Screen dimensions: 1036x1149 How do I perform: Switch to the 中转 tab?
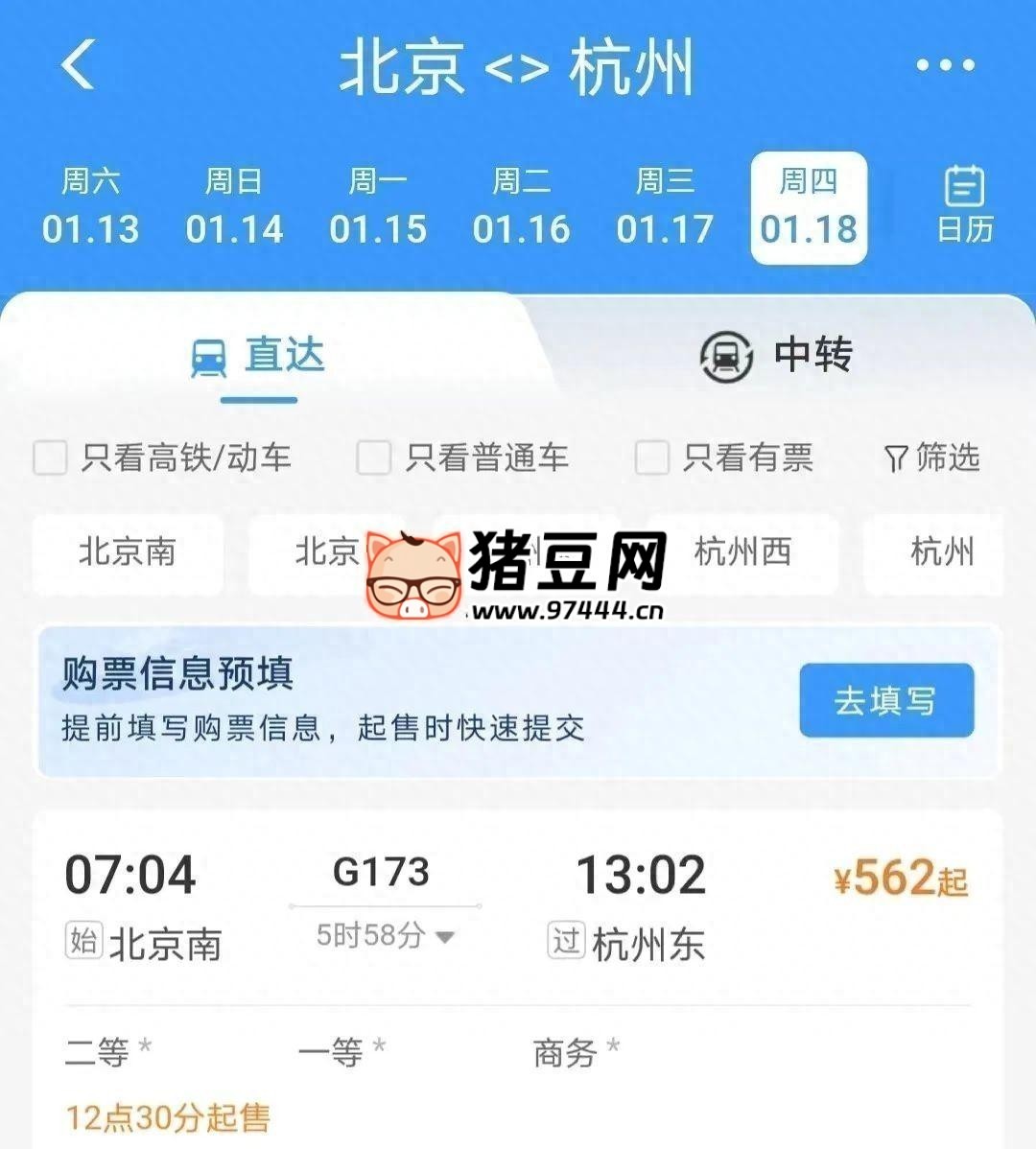pos(777,356)
